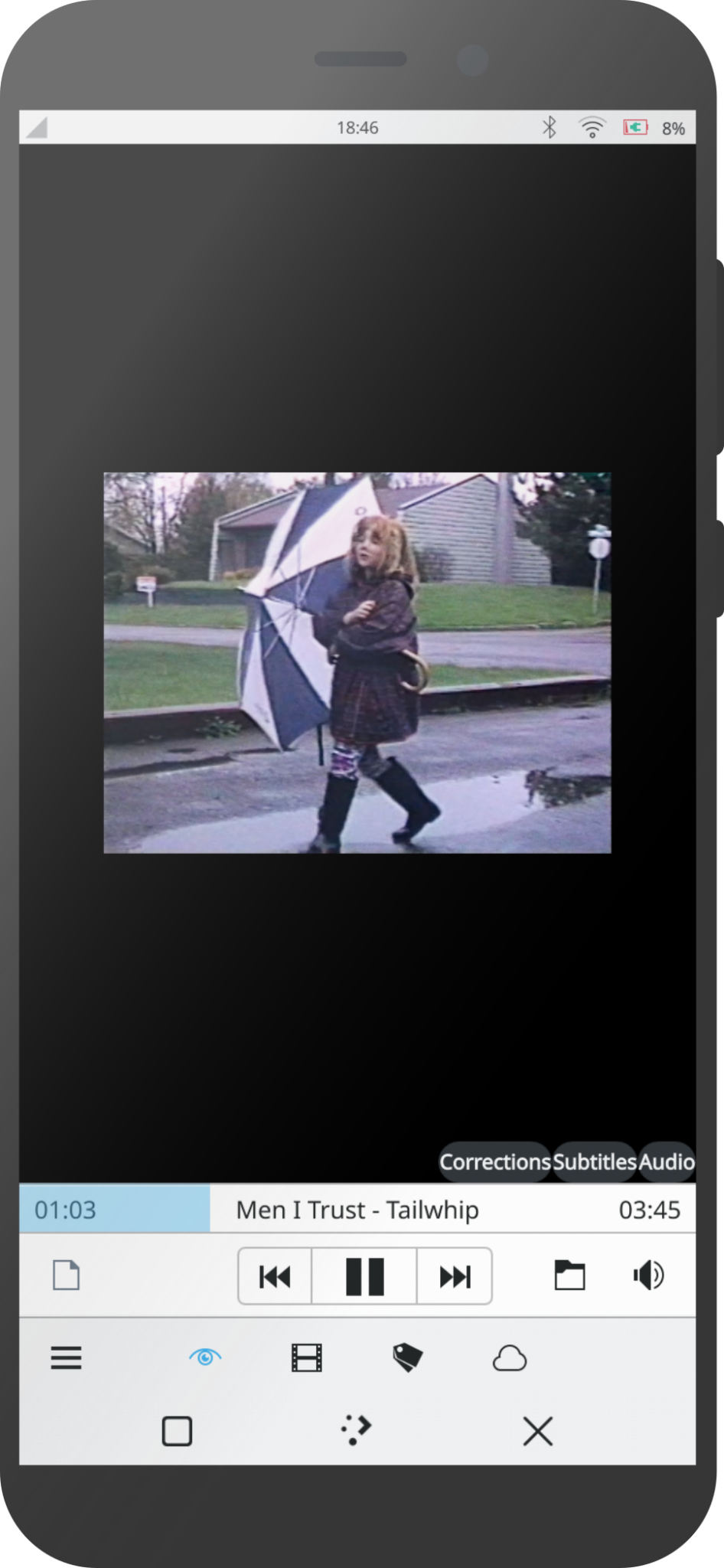
Task: Open the film strip video section
Action: (x=306, y=1358)
